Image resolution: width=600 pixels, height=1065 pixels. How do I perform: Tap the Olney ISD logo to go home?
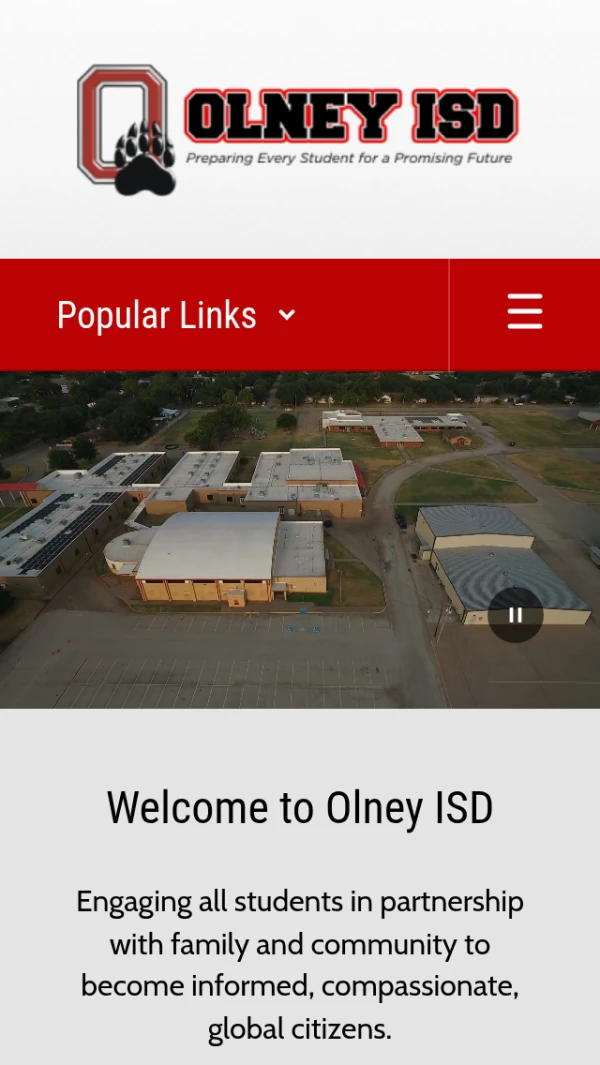pyautogui.click(x=298, y=130)
